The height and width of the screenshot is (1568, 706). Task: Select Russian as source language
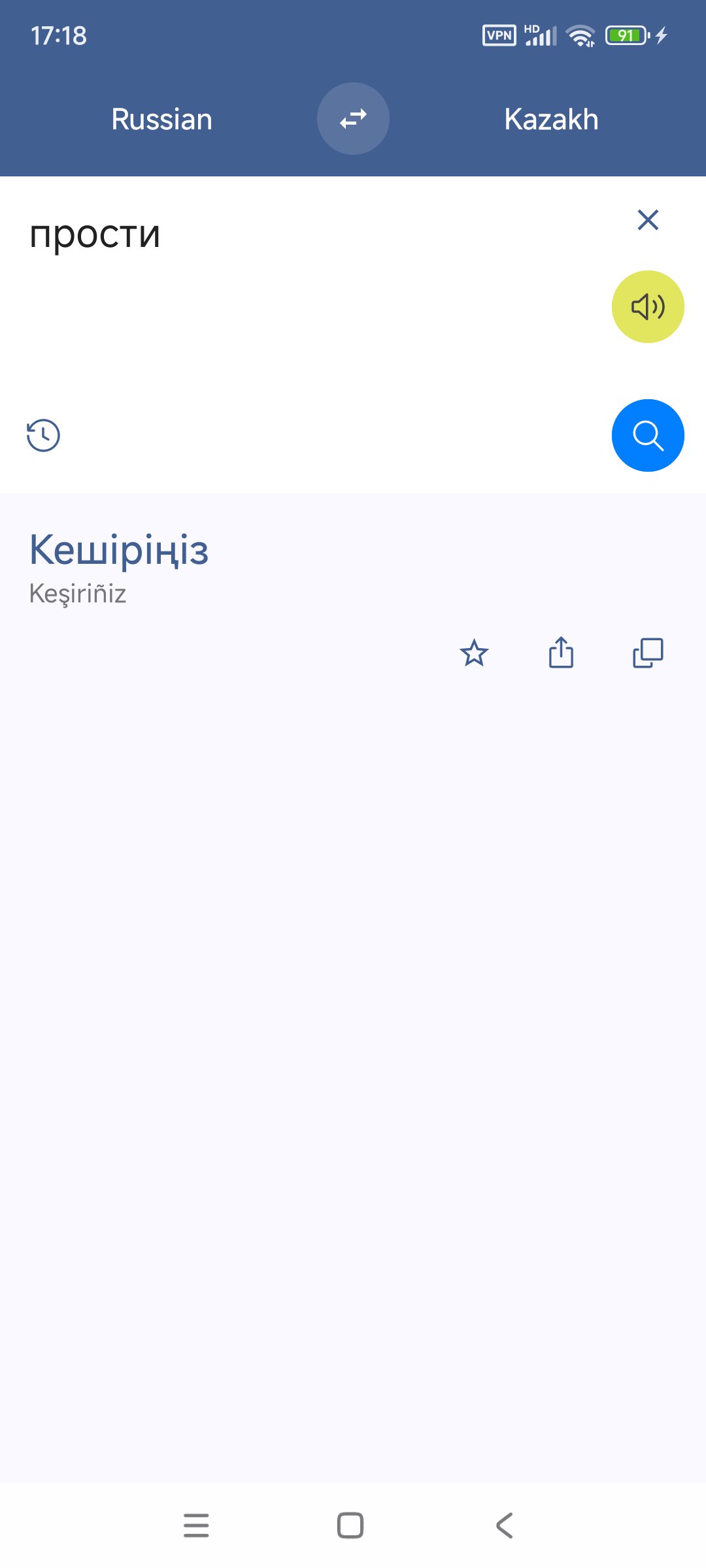click(x=161, y=120)
